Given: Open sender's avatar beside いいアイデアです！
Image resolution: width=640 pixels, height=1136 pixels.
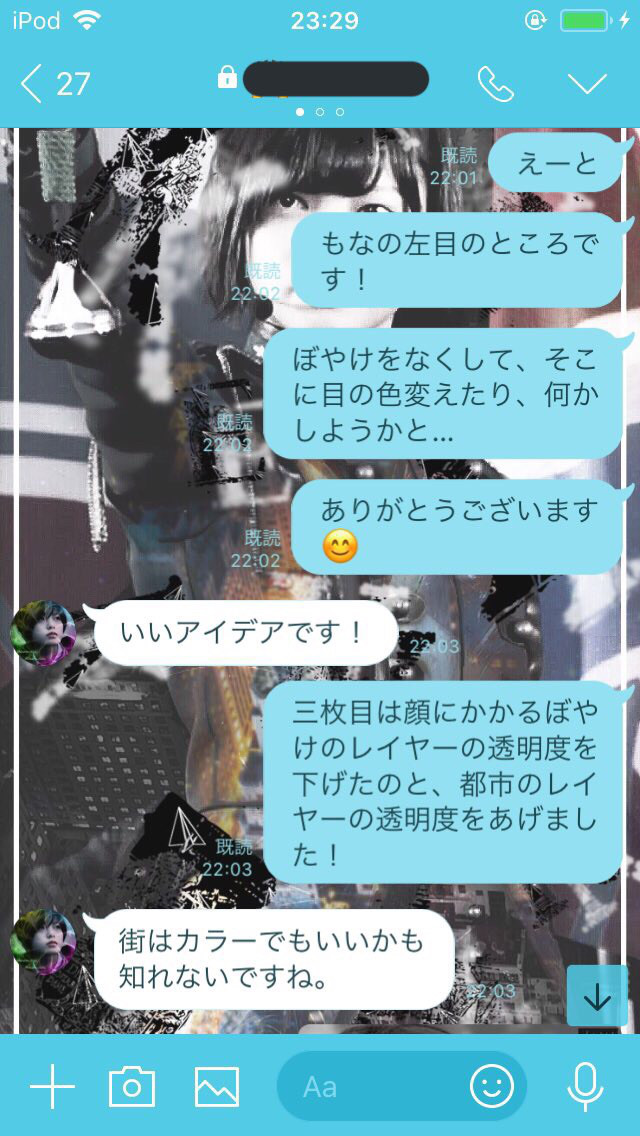Looking at the screenshot, I should point(43,633).
